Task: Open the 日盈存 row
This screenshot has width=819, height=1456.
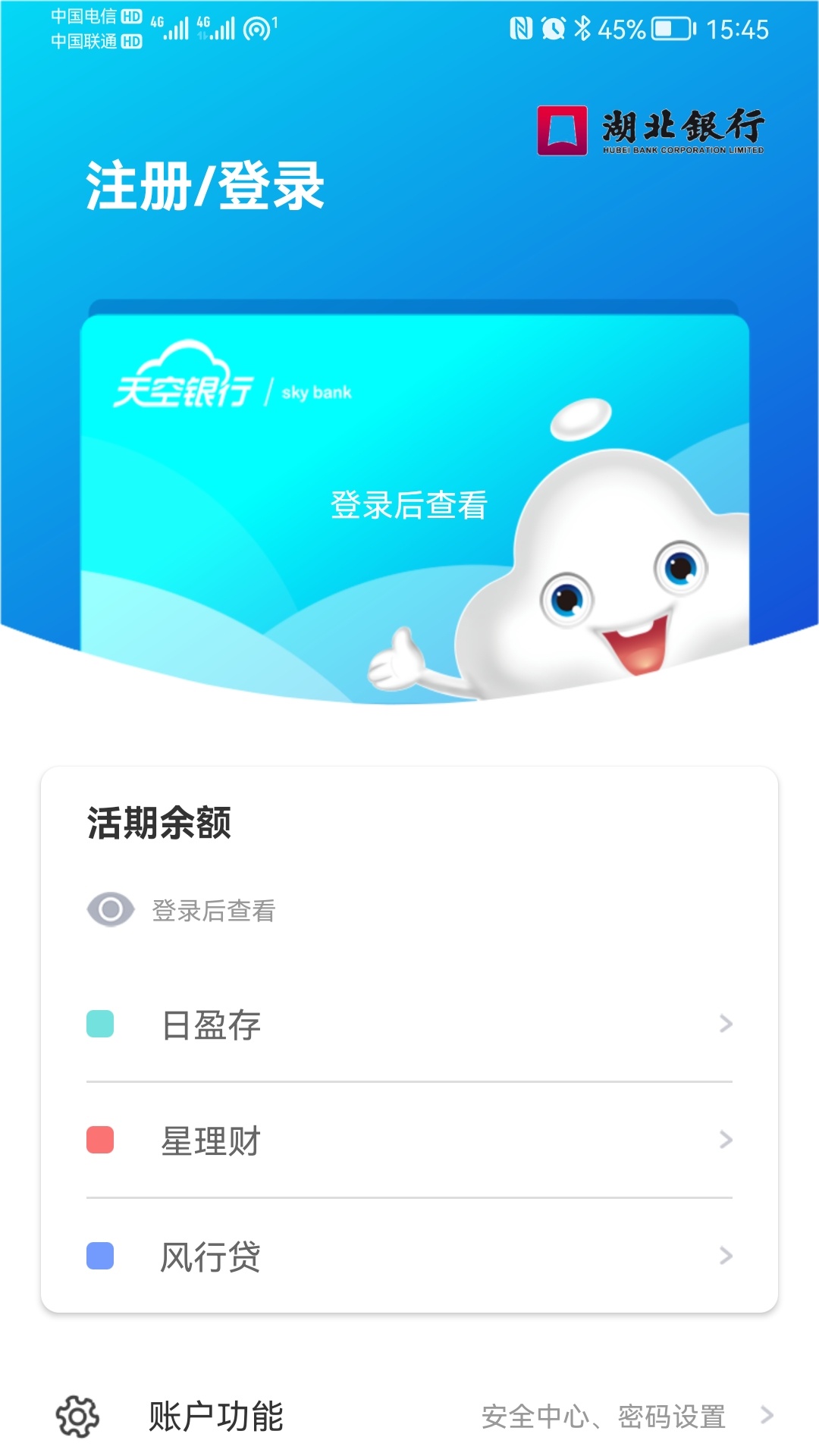Action: (409, 1025)
